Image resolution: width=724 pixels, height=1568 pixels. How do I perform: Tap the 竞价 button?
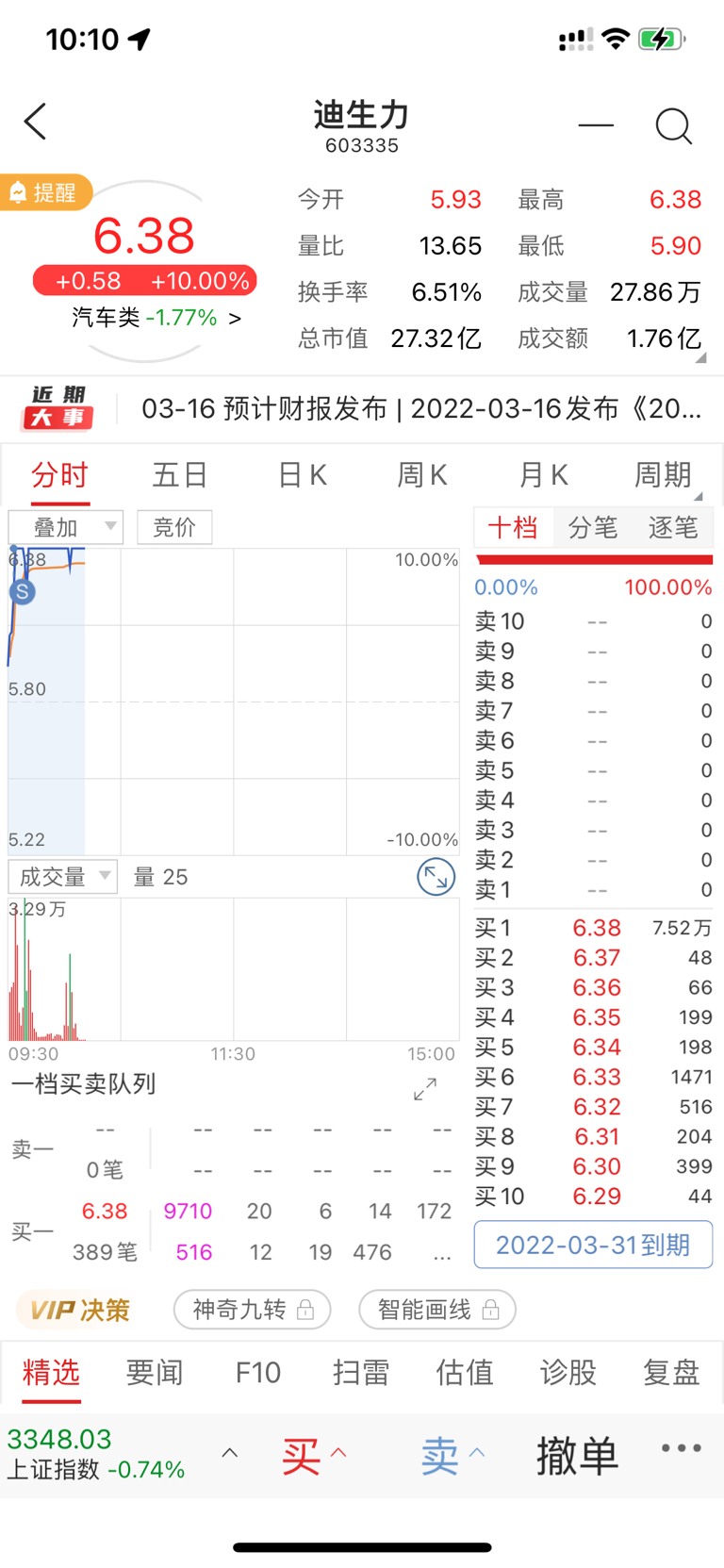click(174, 527)
